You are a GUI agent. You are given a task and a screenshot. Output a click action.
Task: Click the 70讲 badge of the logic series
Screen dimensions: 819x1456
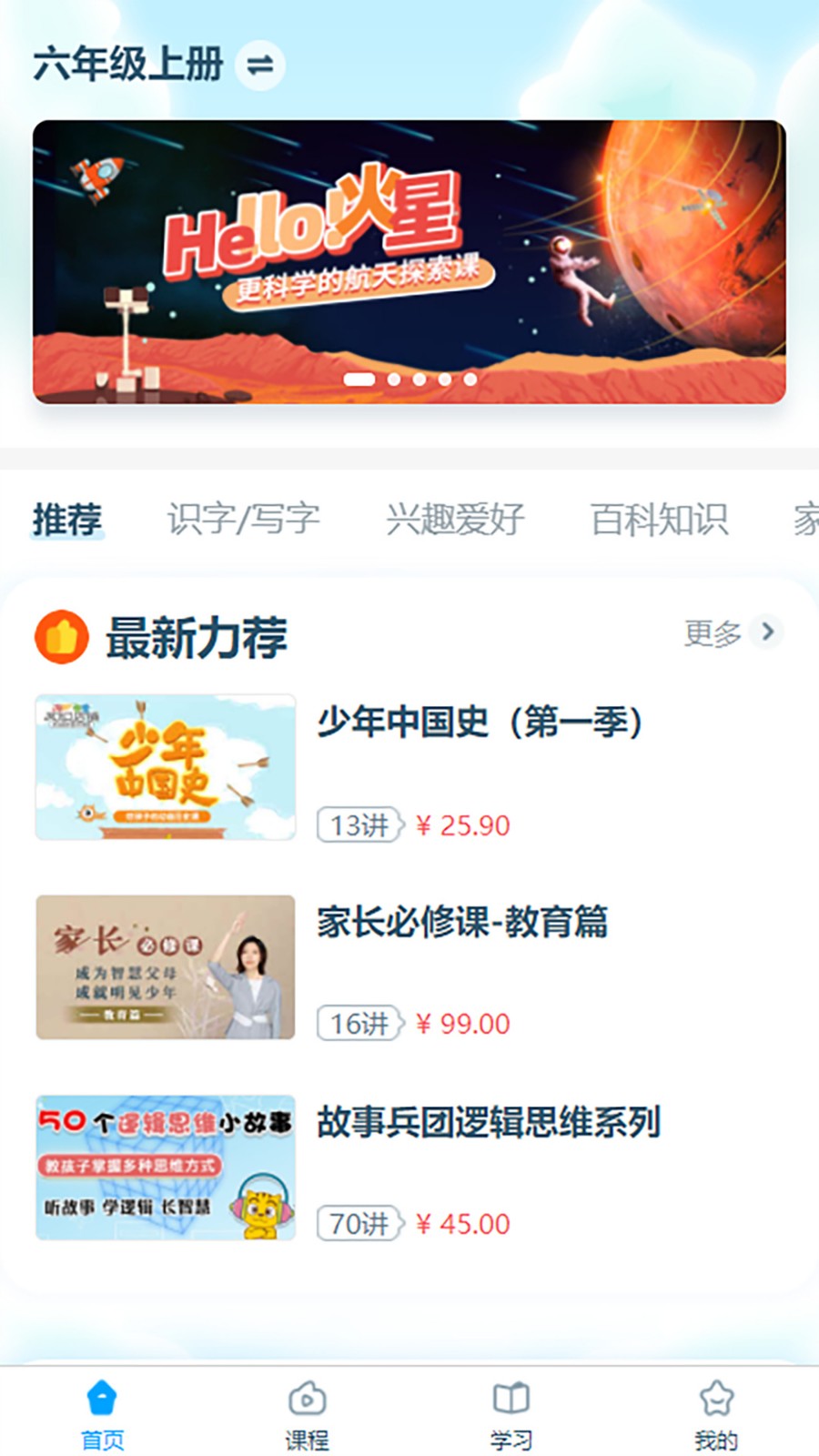click(x=357, y=1224)
